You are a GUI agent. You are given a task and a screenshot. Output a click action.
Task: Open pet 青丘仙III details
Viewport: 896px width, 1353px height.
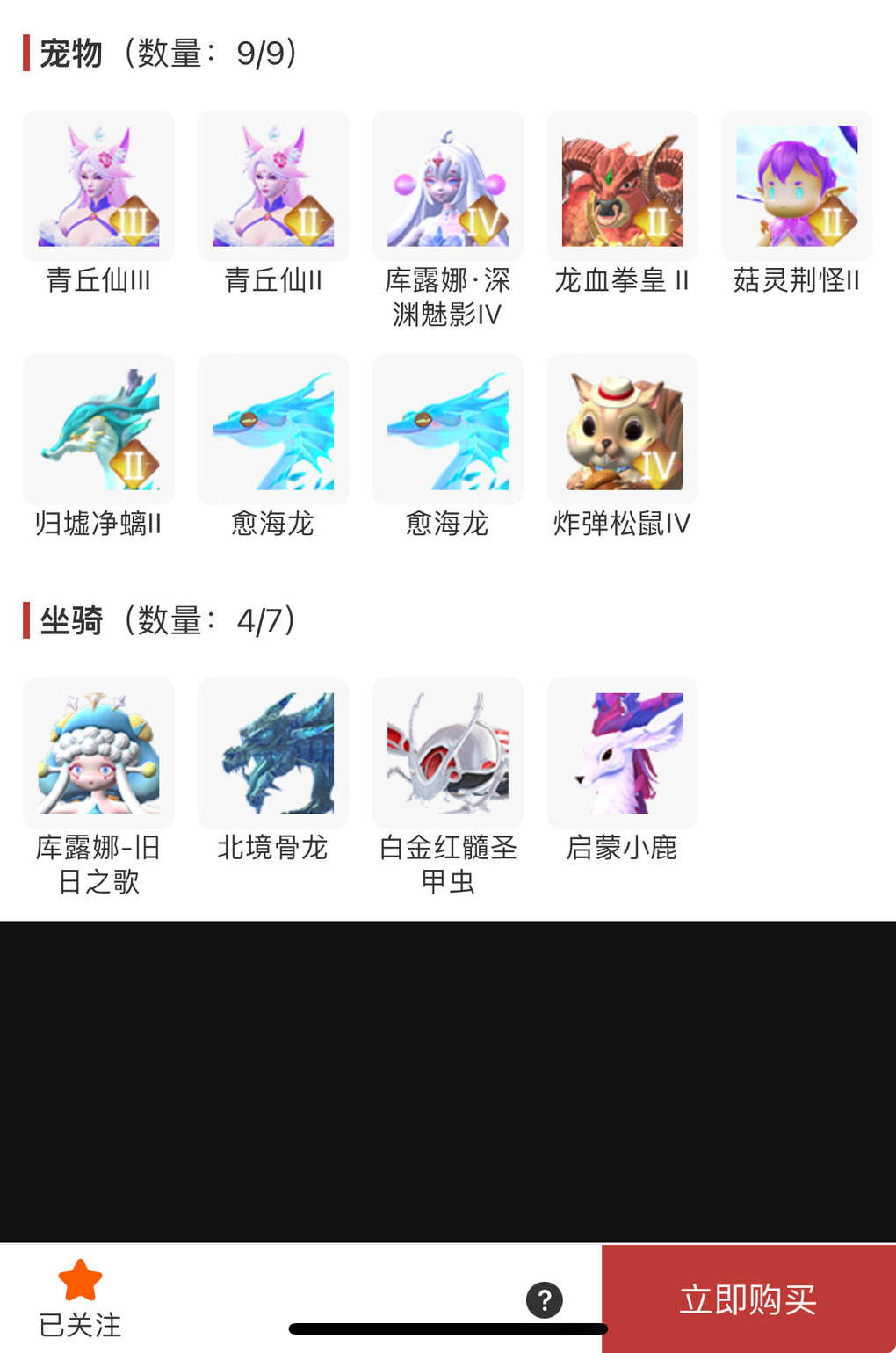click(98, 186)
